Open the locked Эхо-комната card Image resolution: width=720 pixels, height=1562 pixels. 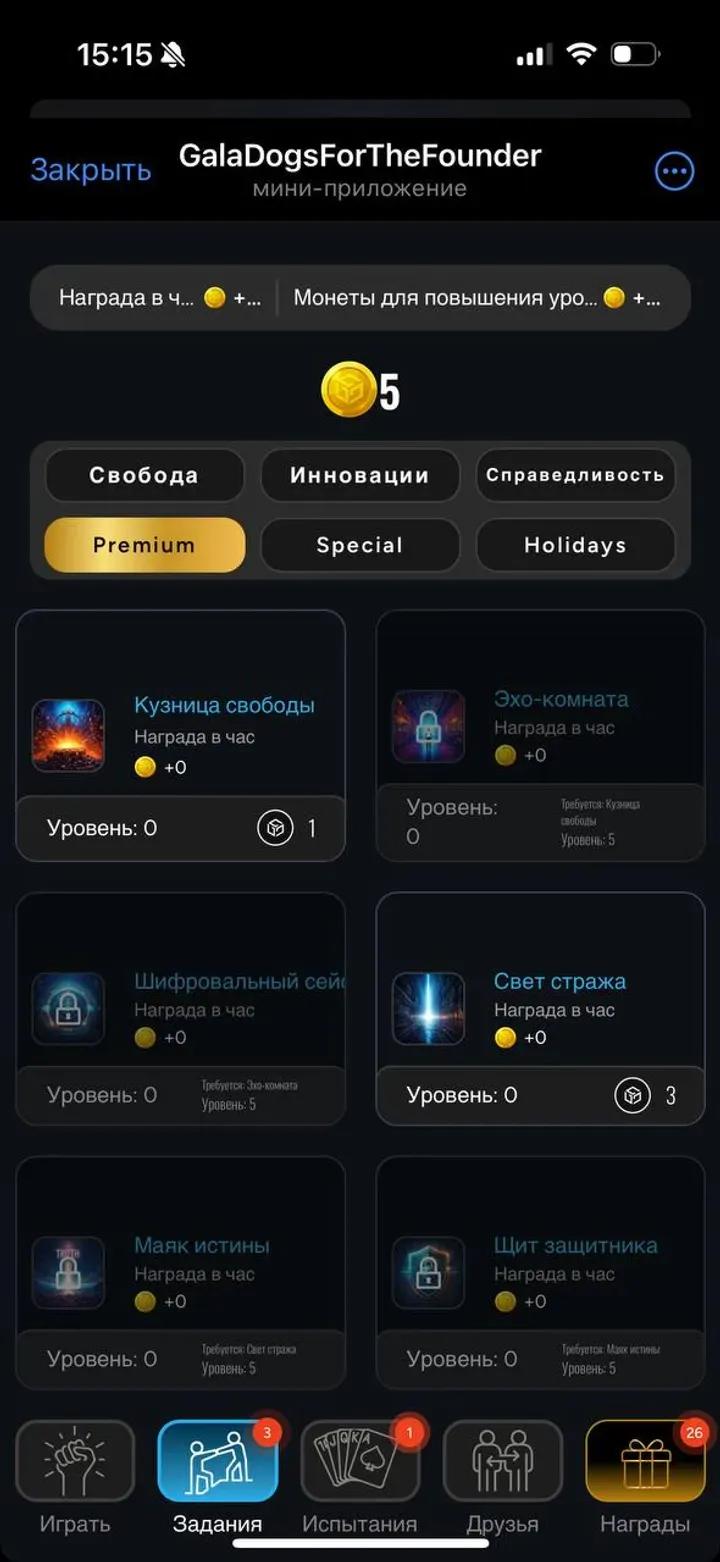pos(540,736)
